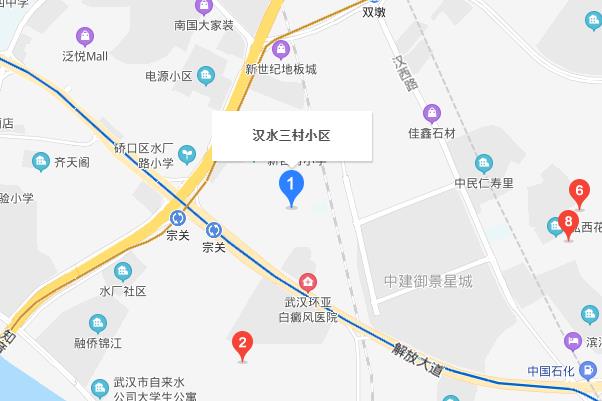This screenshot has width=602, height=401.
Task: Select the red marker numbered 2
Action: pyautogui.click(x=241, y=345)
